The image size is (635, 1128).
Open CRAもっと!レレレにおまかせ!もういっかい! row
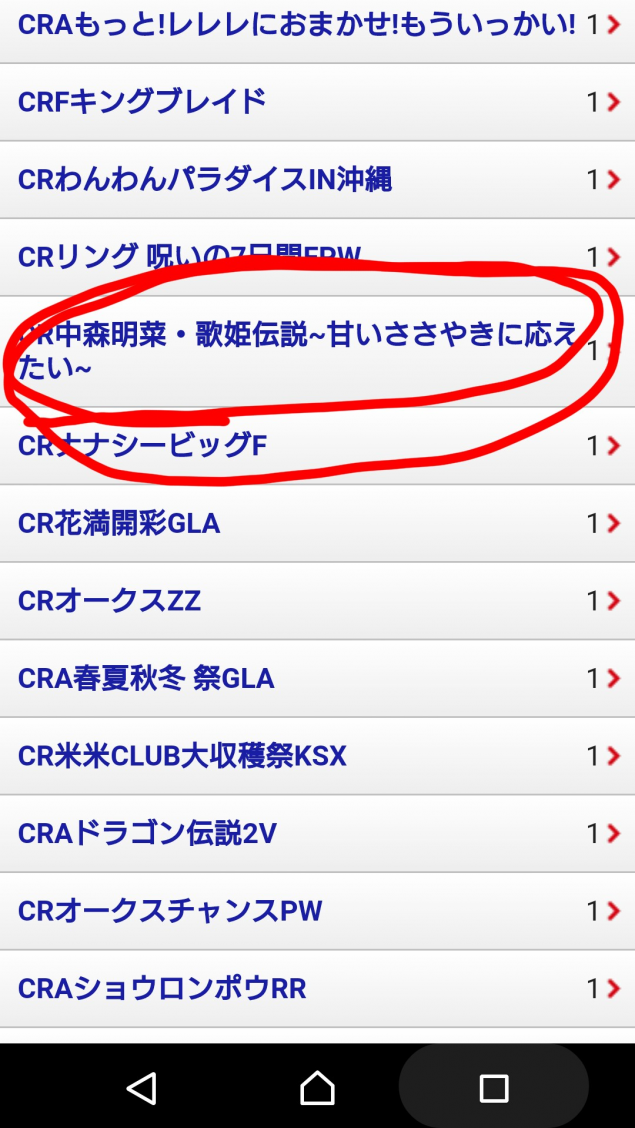pyautogui.click(x=300, y=24)
